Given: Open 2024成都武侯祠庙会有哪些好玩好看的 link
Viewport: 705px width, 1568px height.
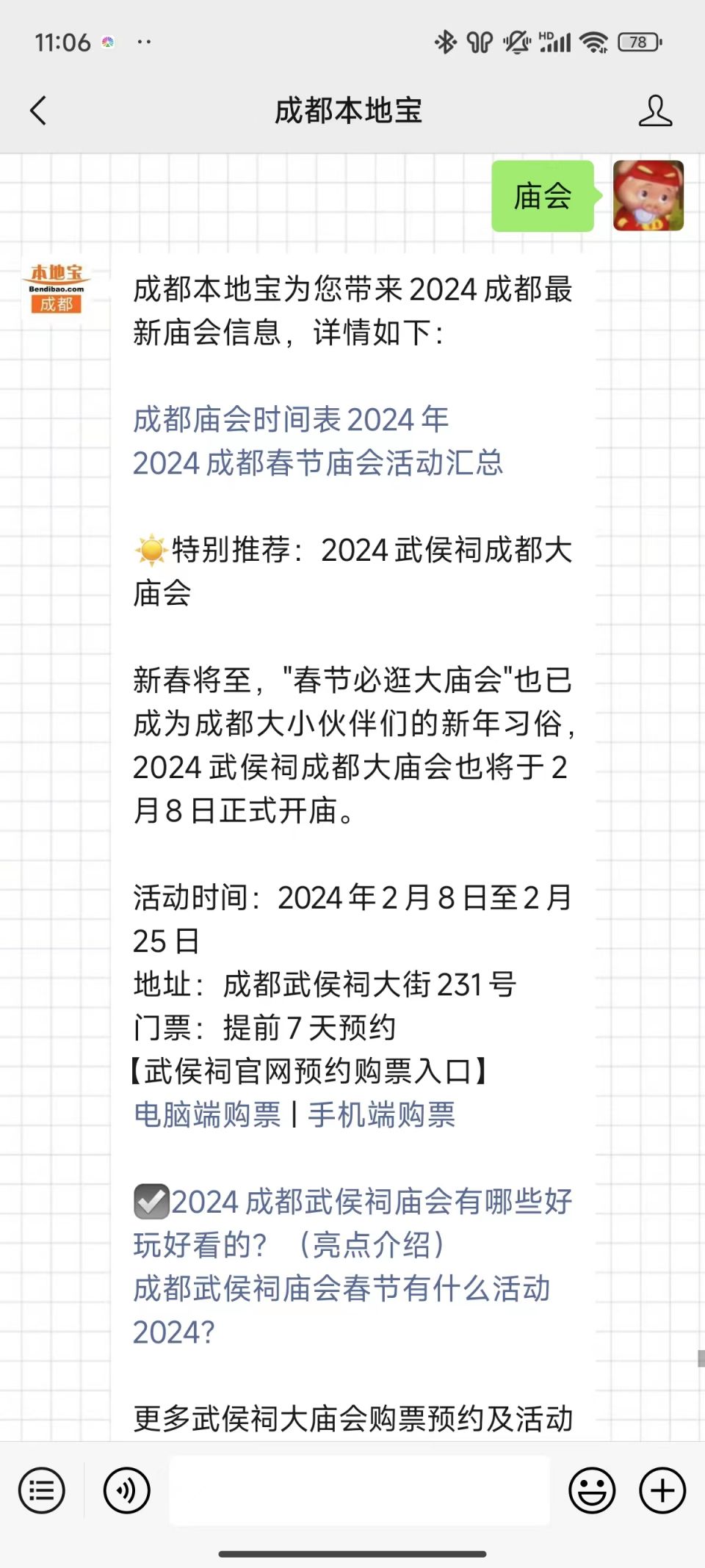Looking at the screenshot, I should pyautogui.click(x=352, y=1223).
